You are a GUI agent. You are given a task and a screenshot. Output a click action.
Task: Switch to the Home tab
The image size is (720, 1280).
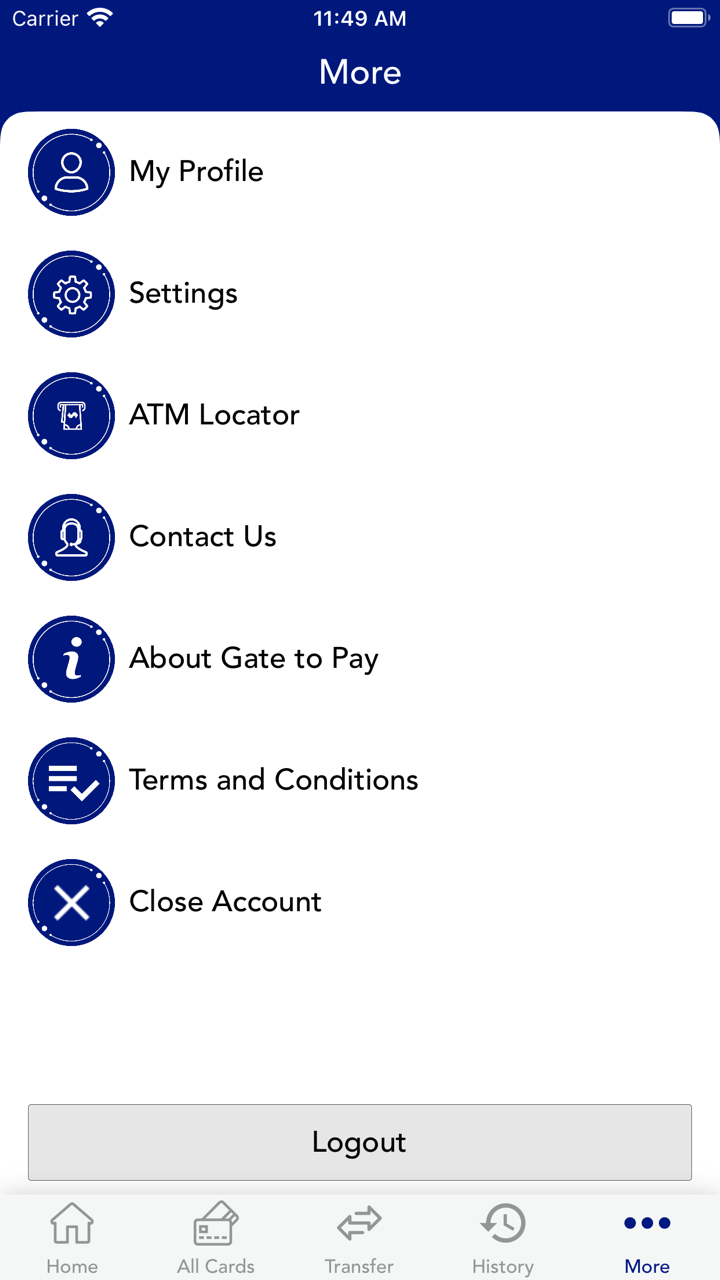pos(72,1238)
